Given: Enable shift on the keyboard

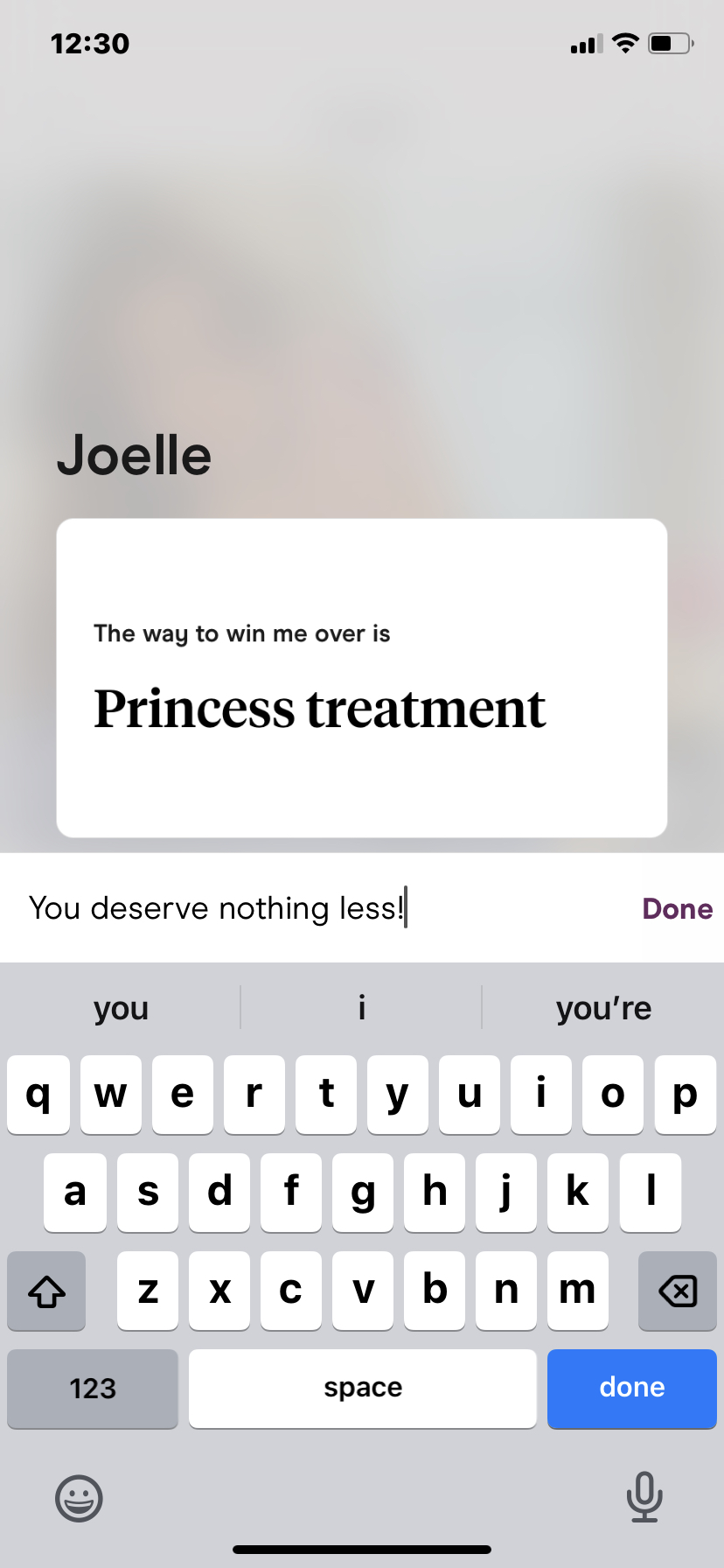Looking at the screenshot, I should [x=47, y=1291].
